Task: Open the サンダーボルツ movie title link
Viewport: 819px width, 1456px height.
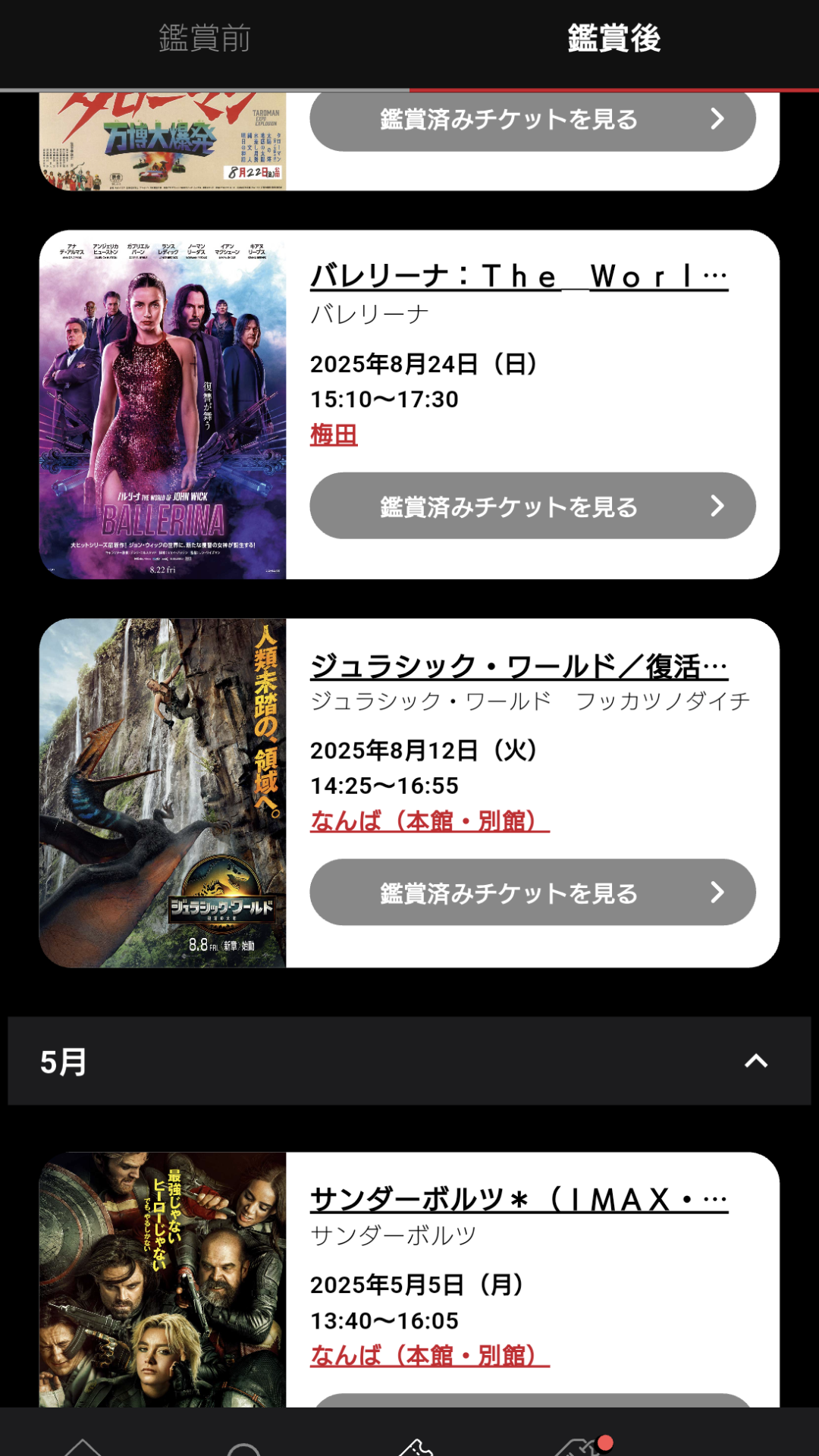Action: (519, 1200)
